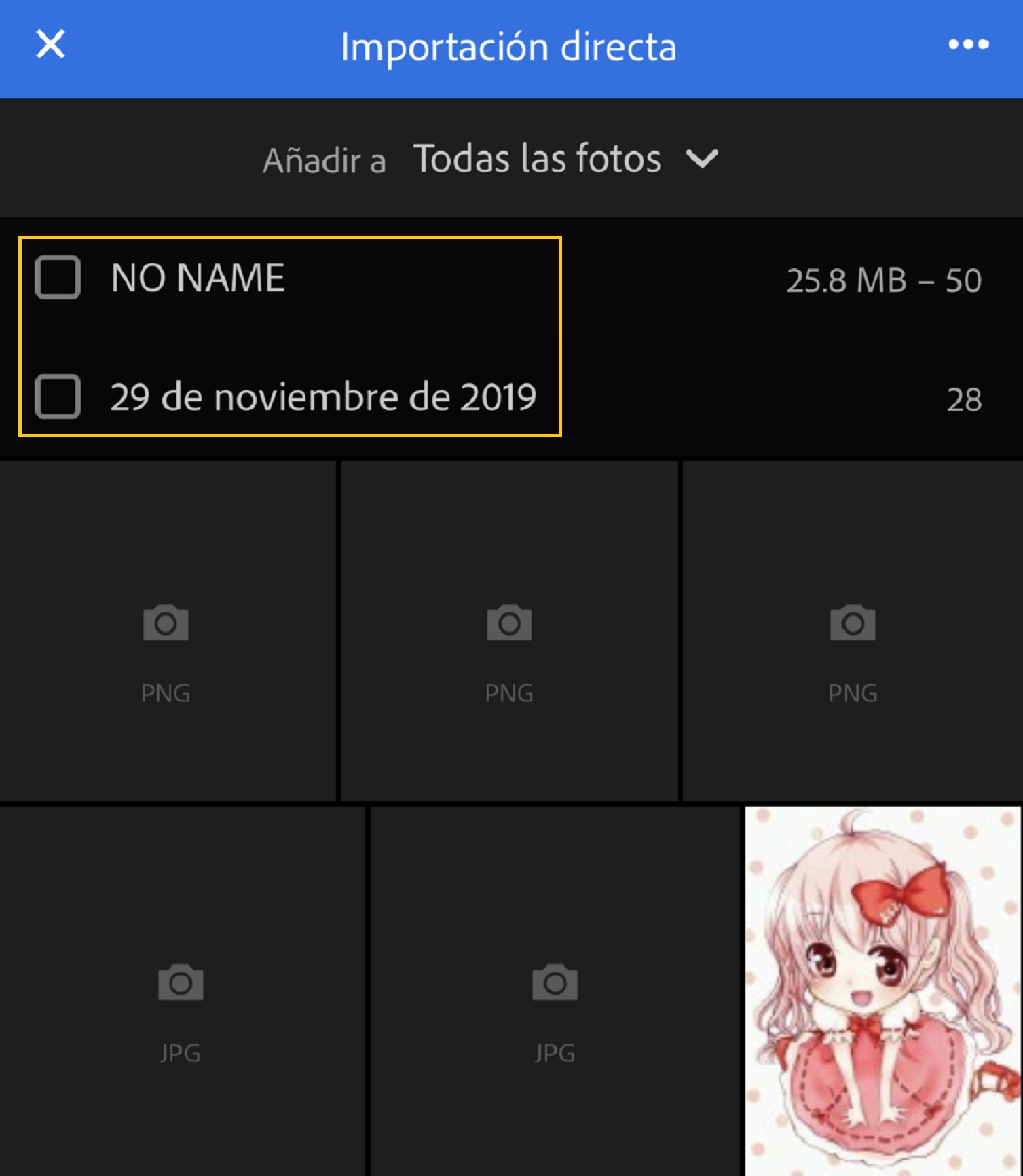
Task: Select the anime girl photo thumbnail
Action: 882,990
